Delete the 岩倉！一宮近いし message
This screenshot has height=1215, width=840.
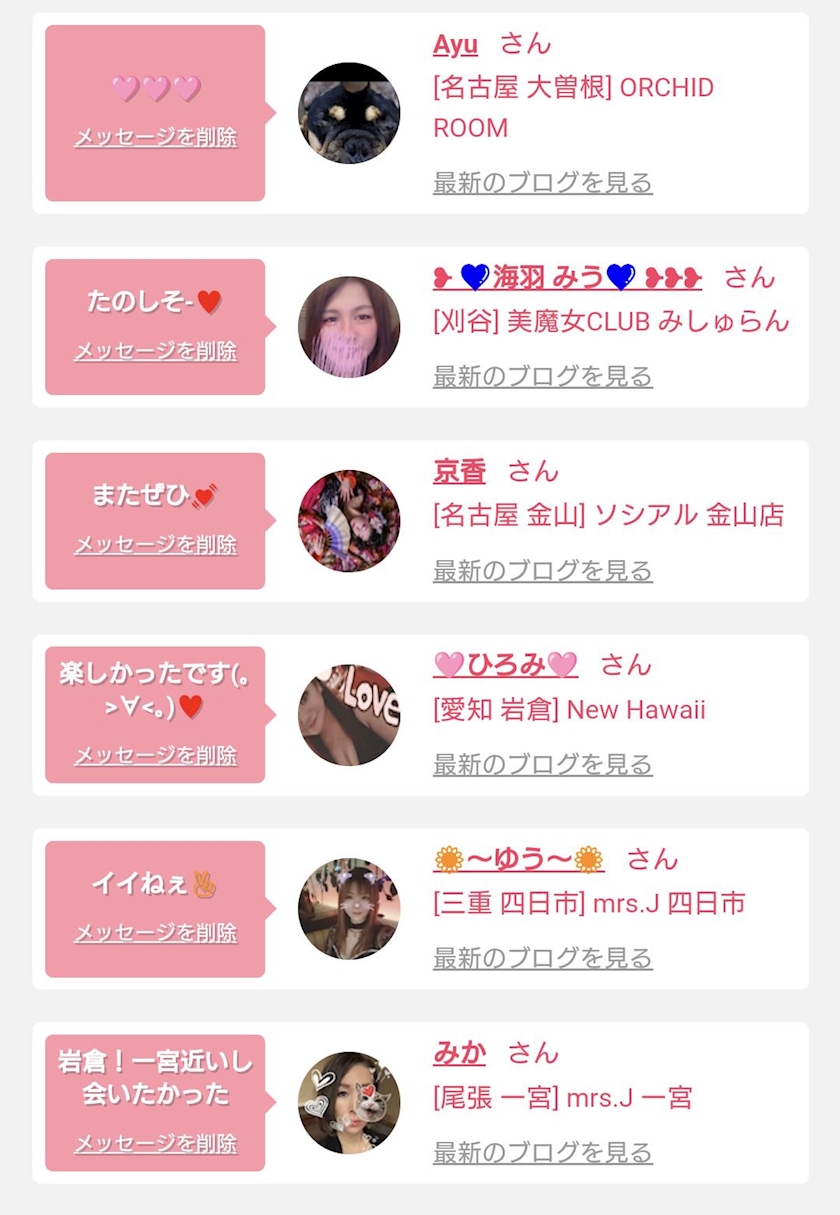[x=155, y=1143]
